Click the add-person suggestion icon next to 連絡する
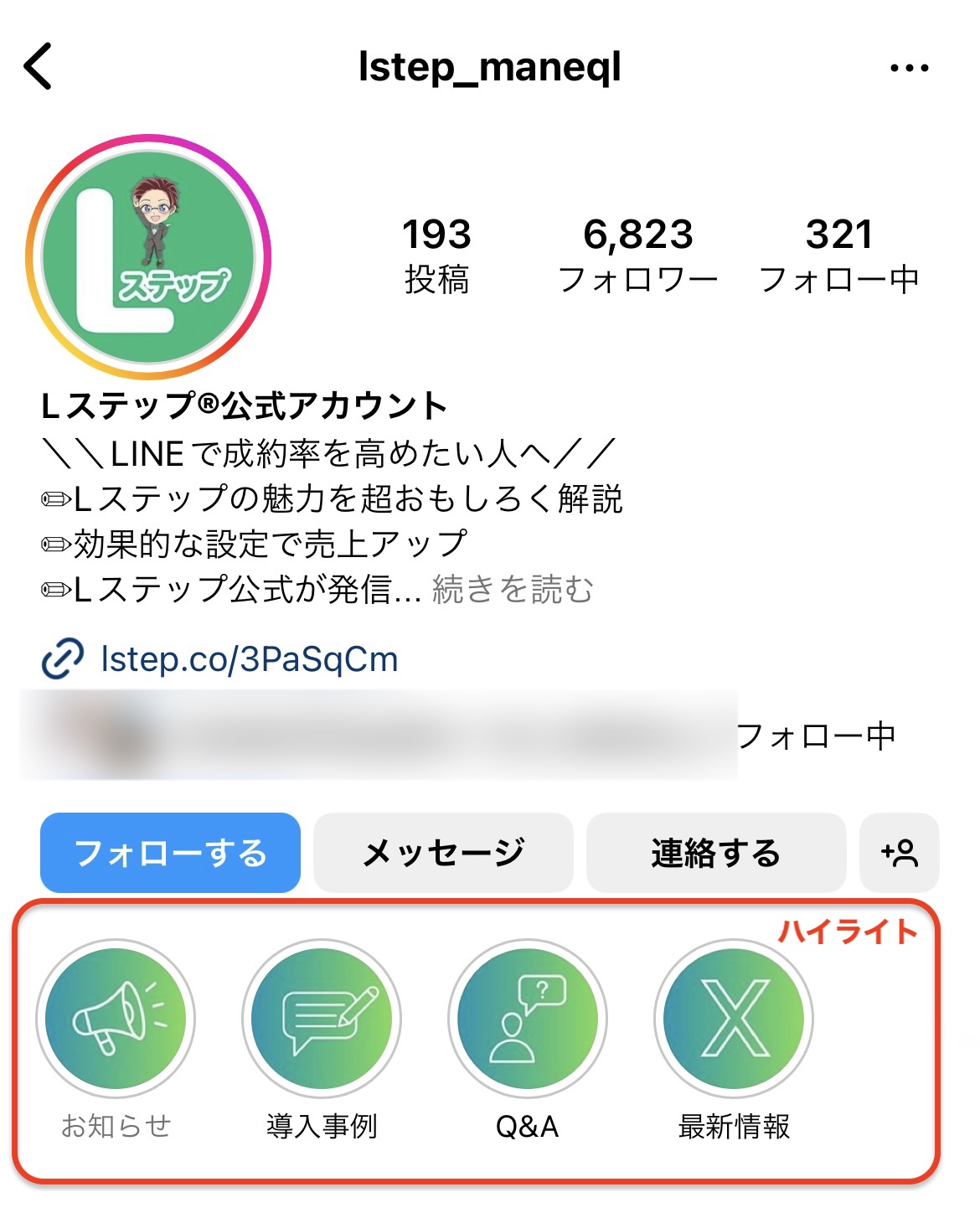Screen dimensions: 980x1208 pos(898,853)
